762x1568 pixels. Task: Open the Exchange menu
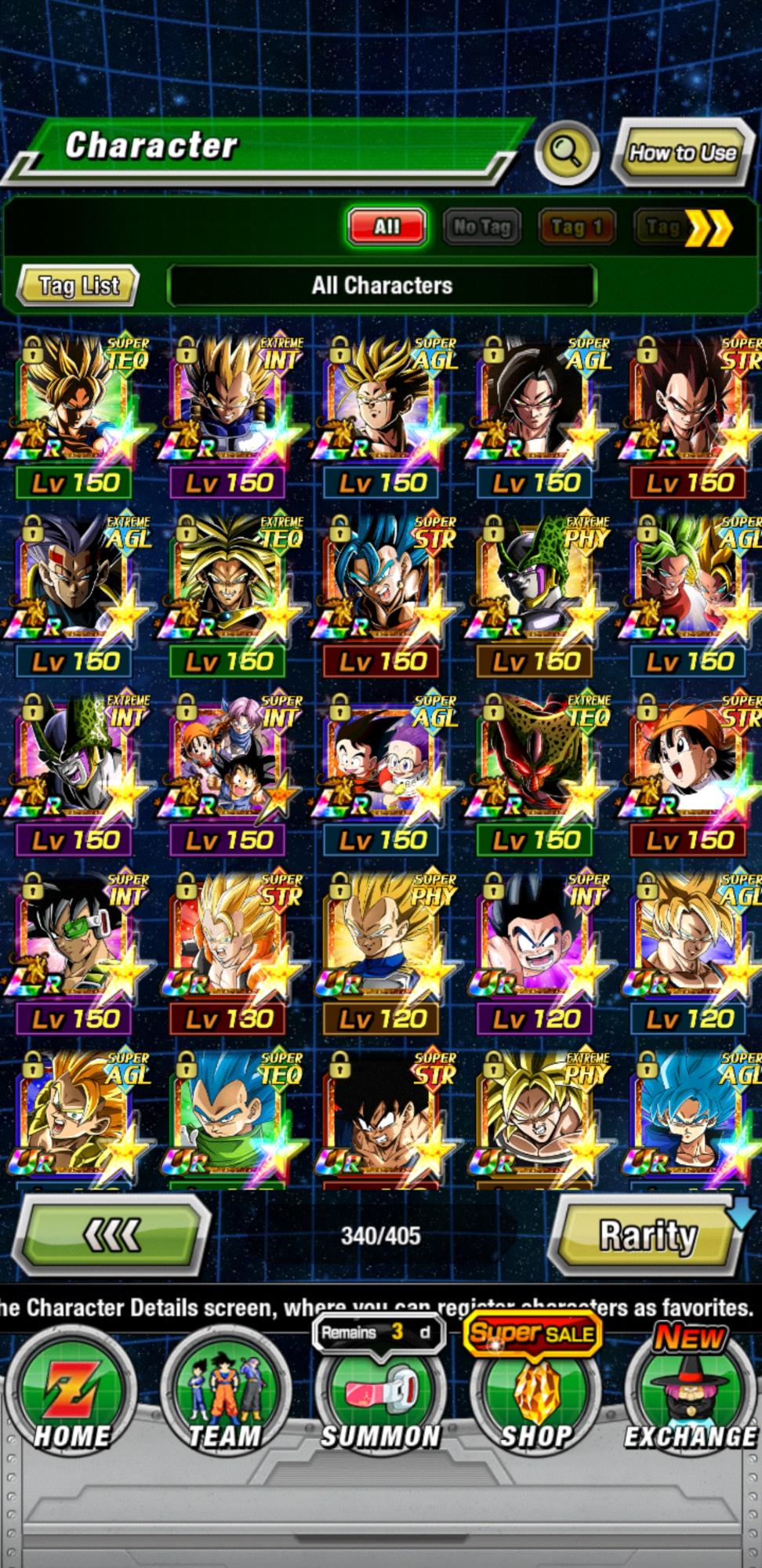pyautogui.click(x=690, y=1396)
